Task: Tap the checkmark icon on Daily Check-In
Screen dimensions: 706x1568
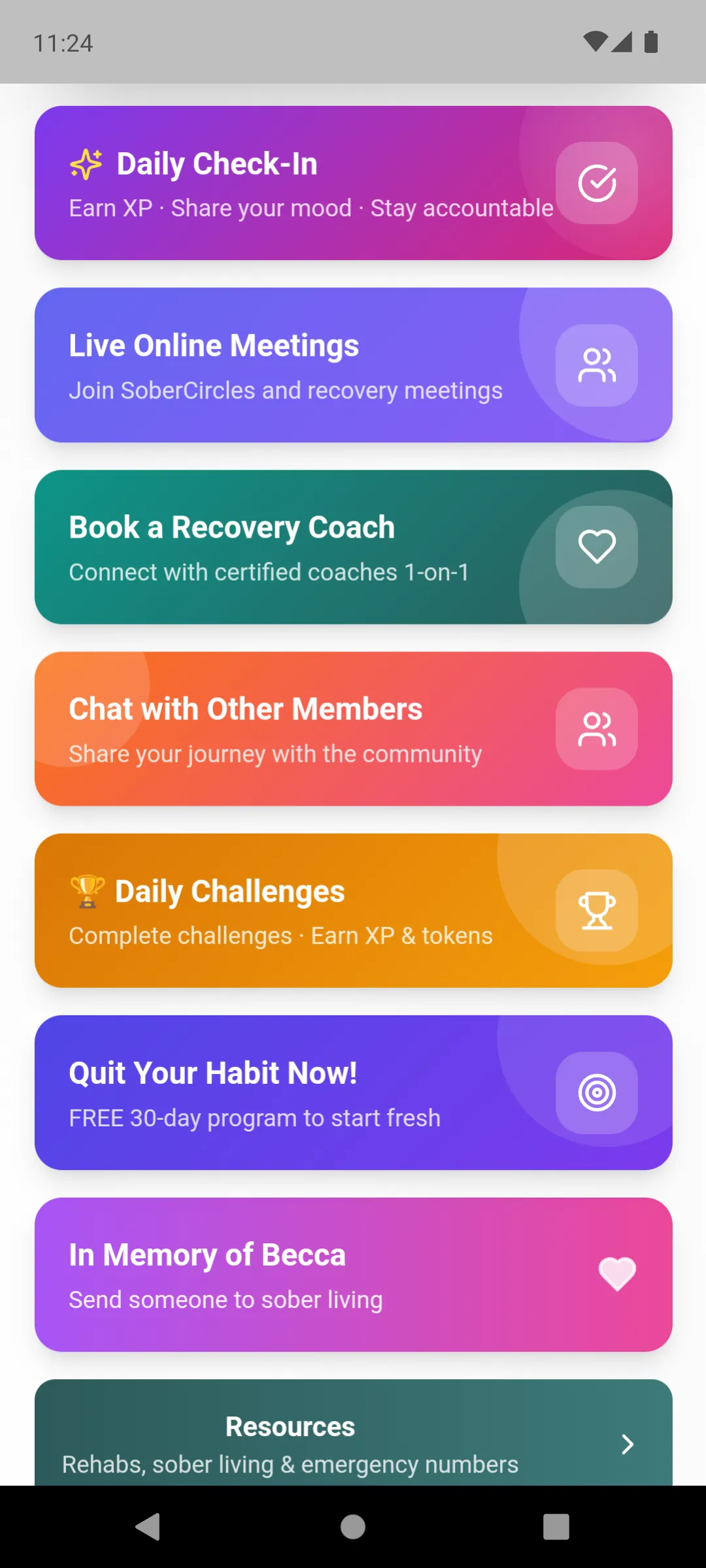Action: 597,184
